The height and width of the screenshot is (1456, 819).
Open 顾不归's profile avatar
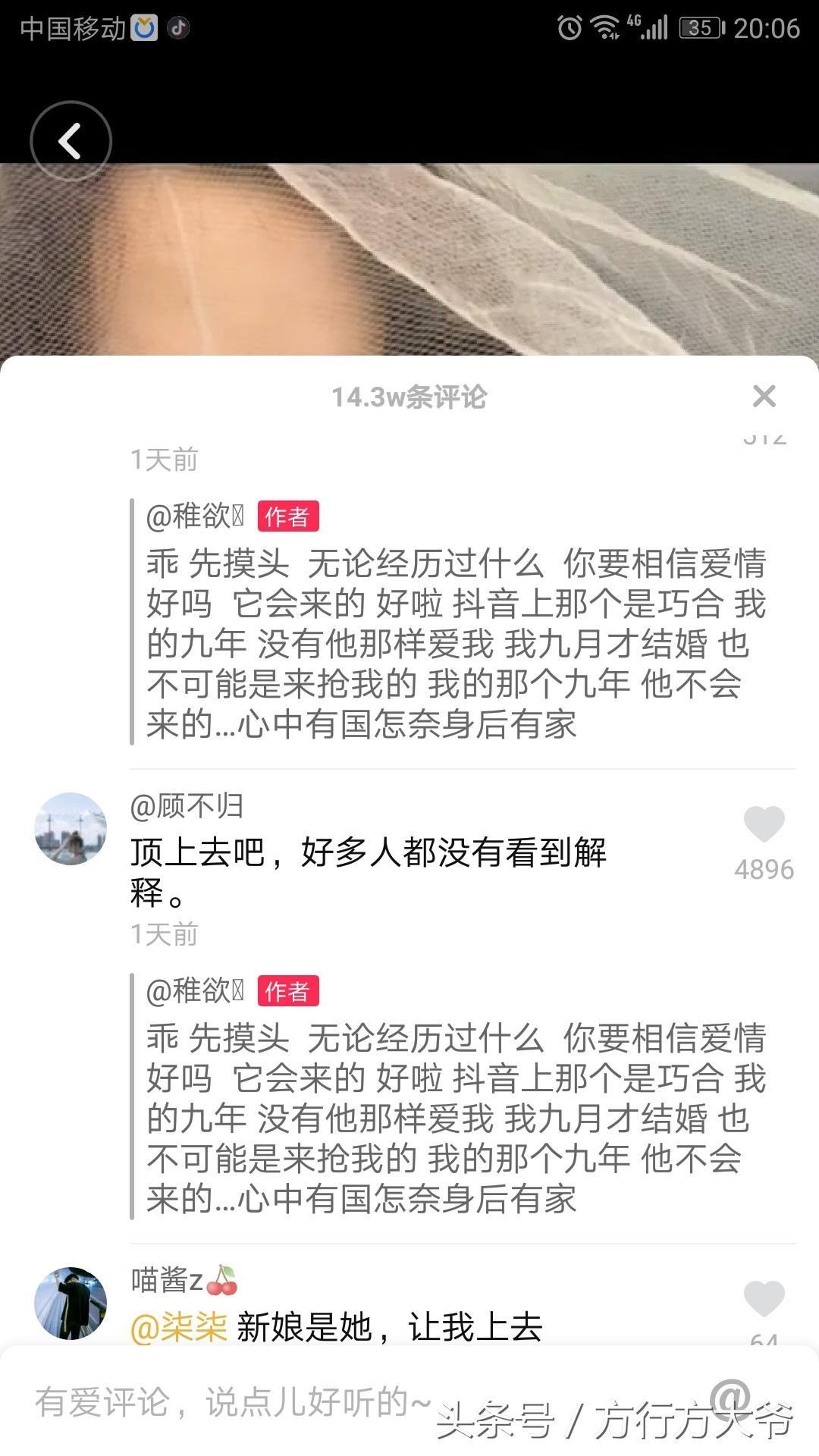point(71,829)
